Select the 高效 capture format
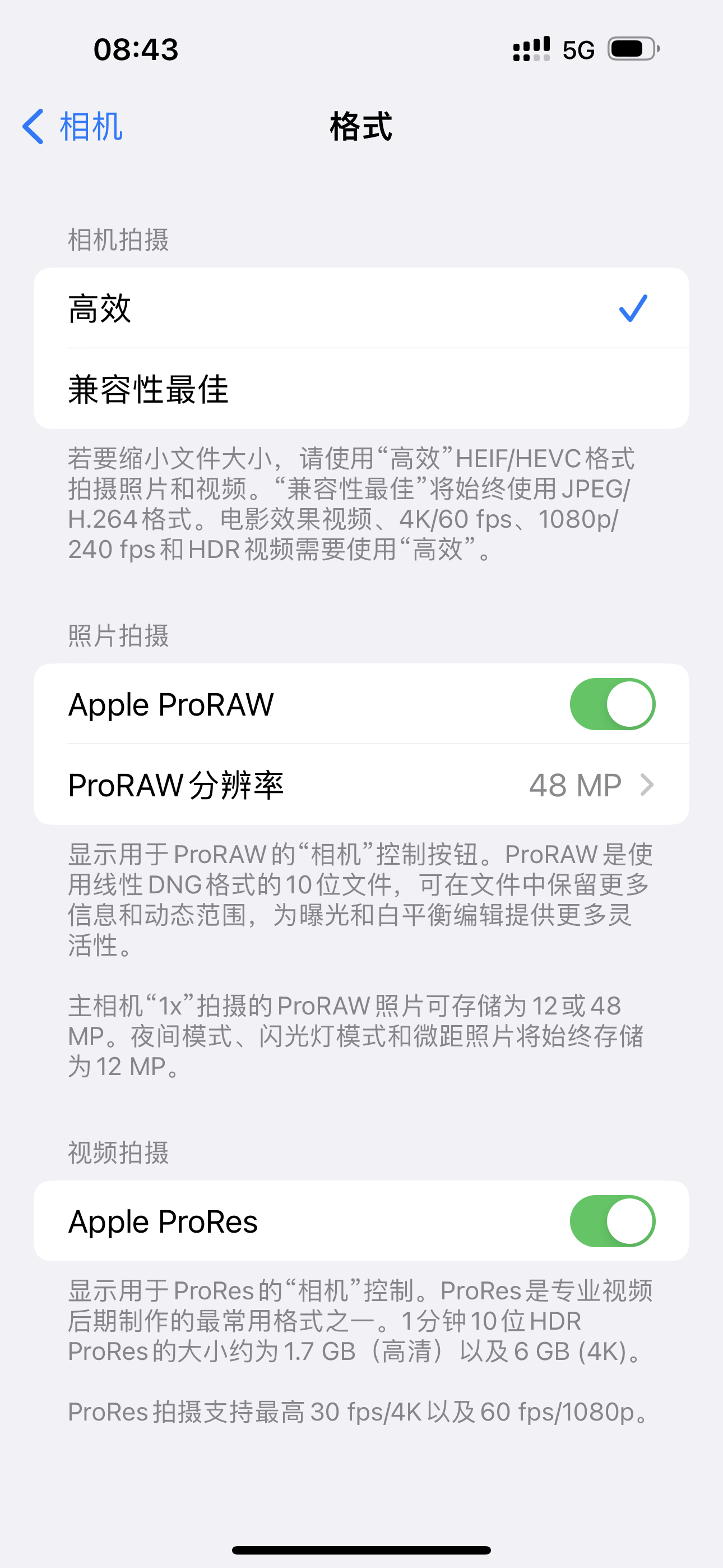 (x=361, y=308)
